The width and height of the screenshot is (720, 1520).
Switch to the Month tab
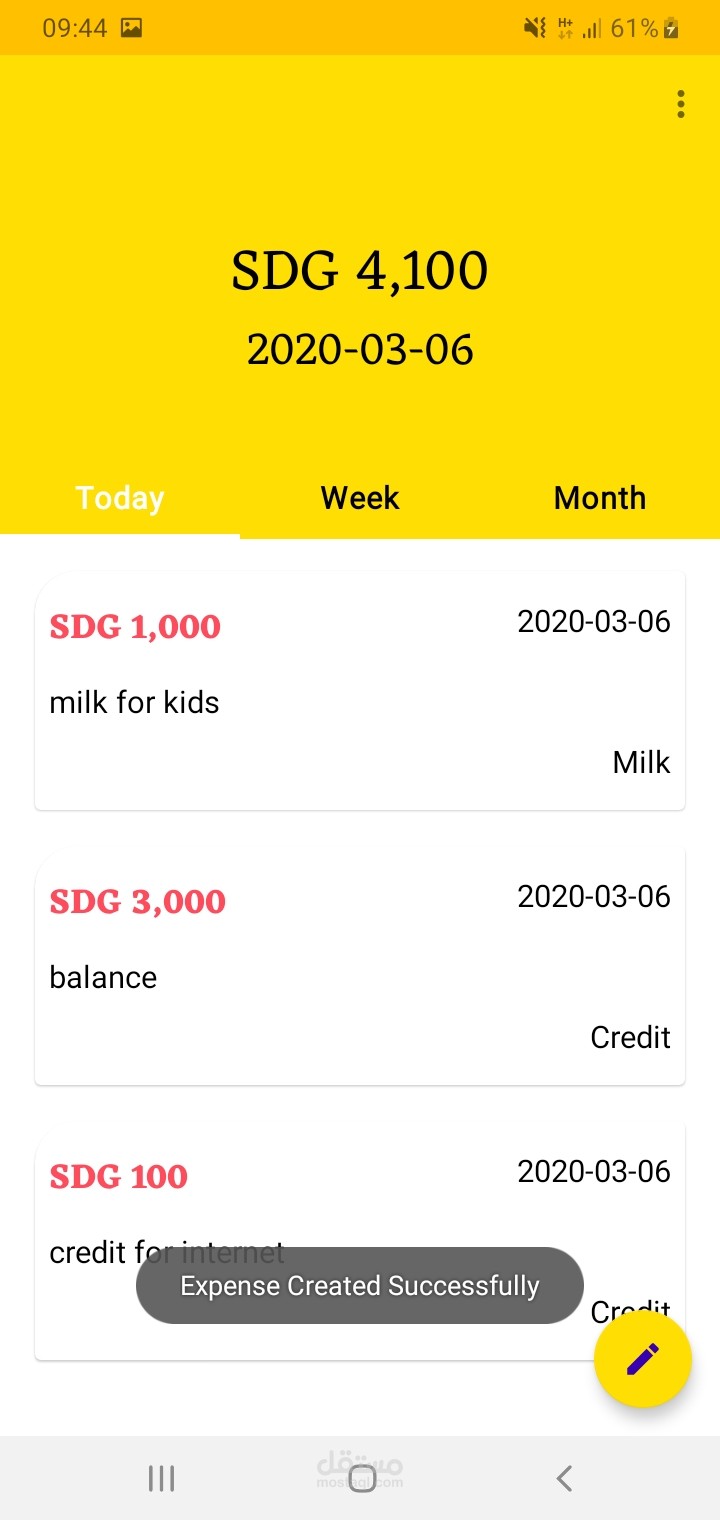pos(600,498)
